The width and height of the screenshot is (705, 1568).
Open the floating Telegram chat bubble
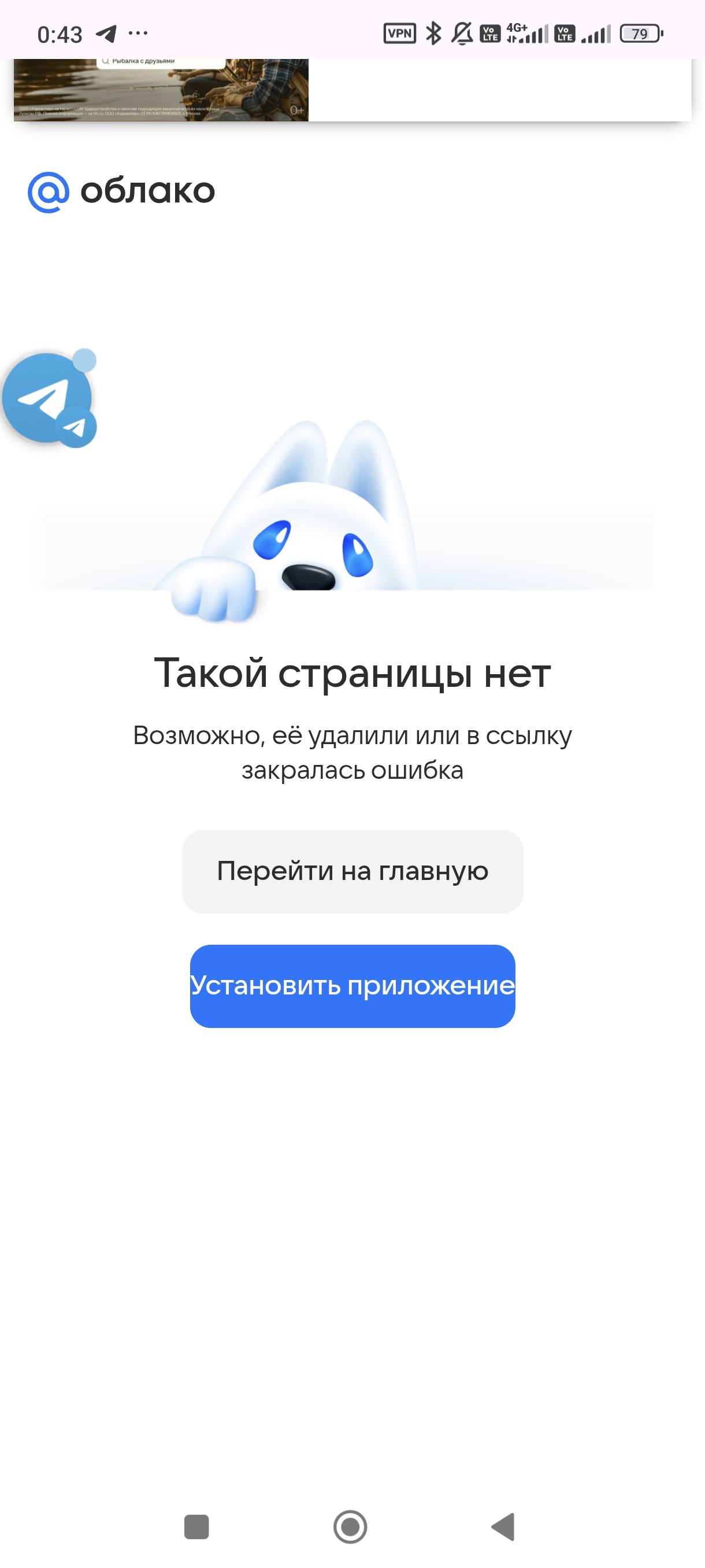(49, 398)
